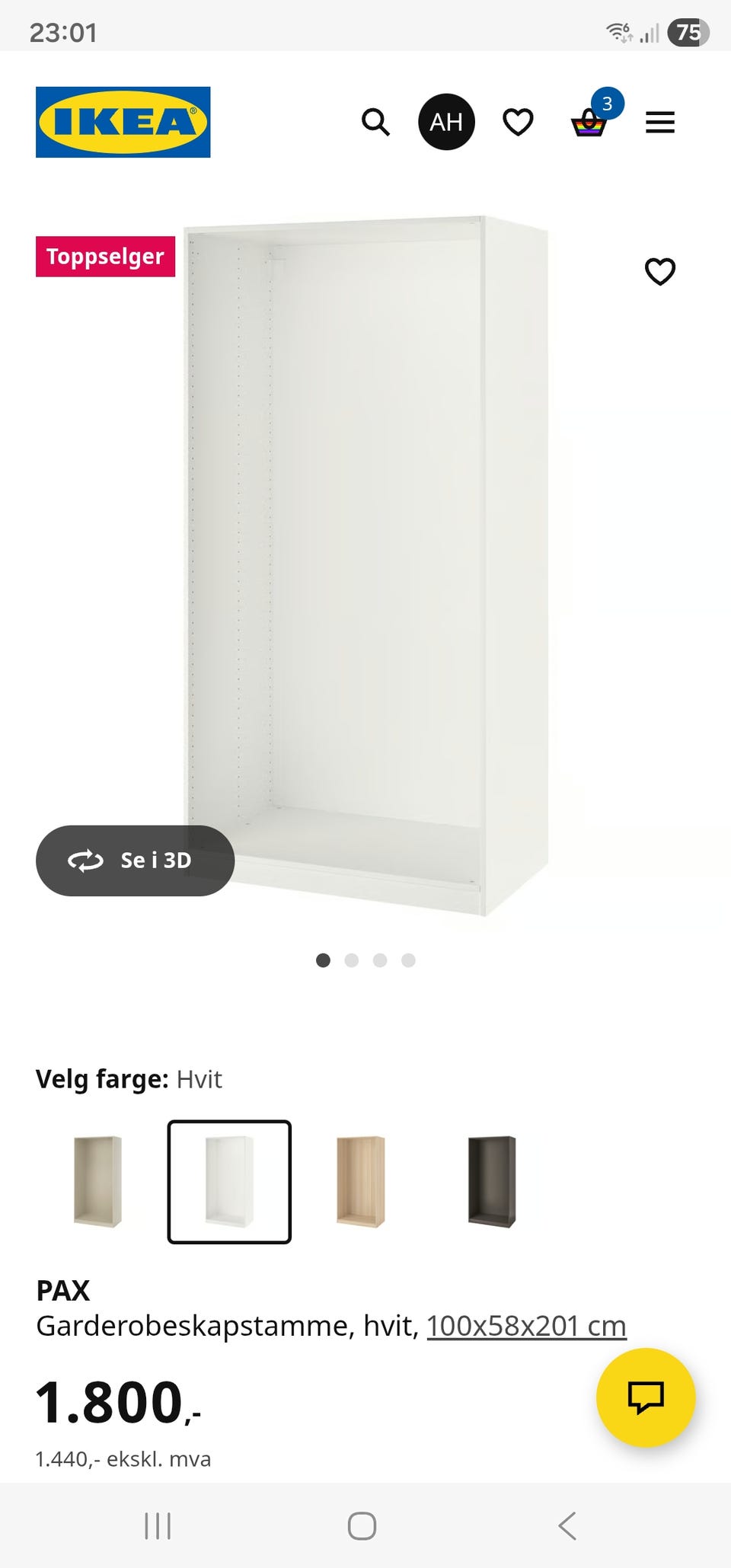
Task: Open the hamburger menu
Action: (660, 122)
